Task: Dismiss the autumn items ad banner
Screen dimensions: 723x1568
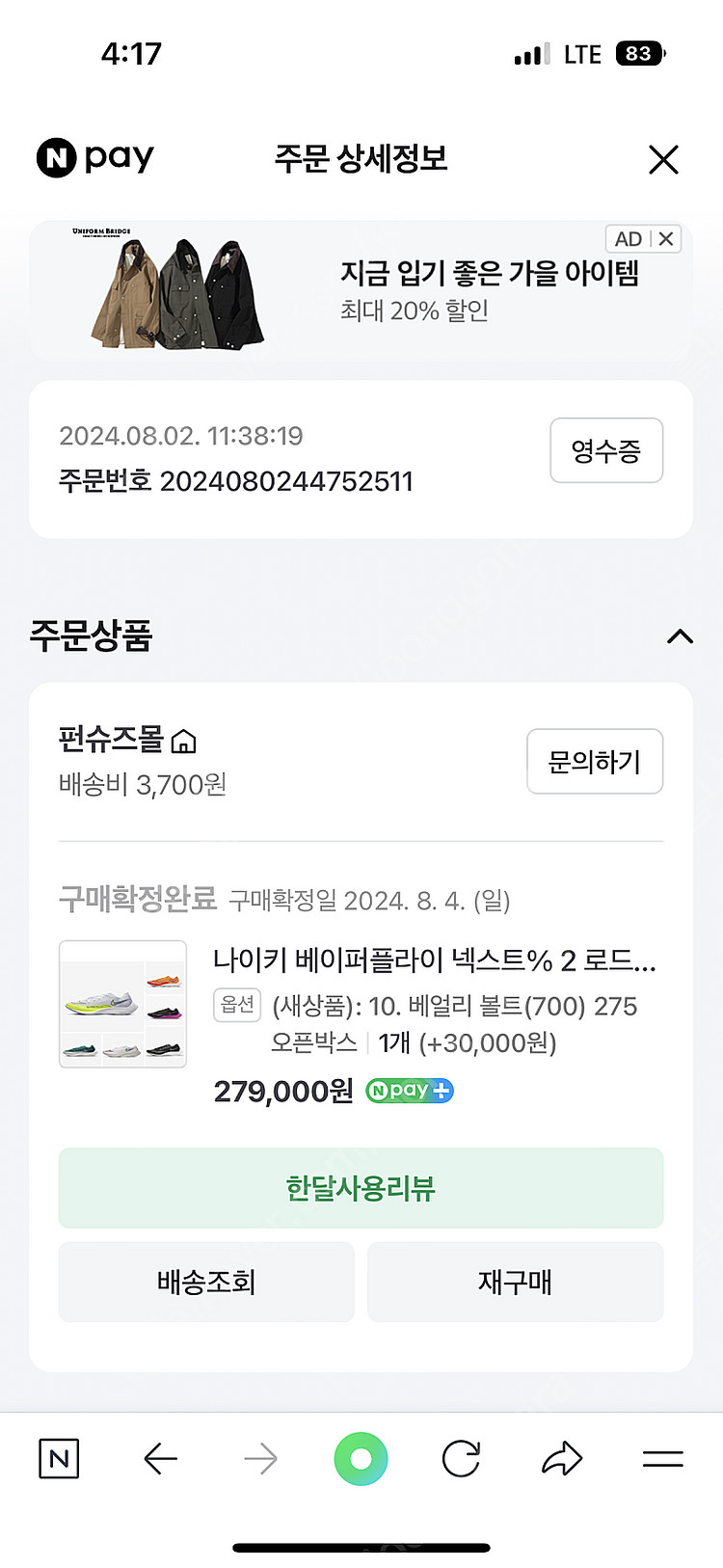Action: 665,239
